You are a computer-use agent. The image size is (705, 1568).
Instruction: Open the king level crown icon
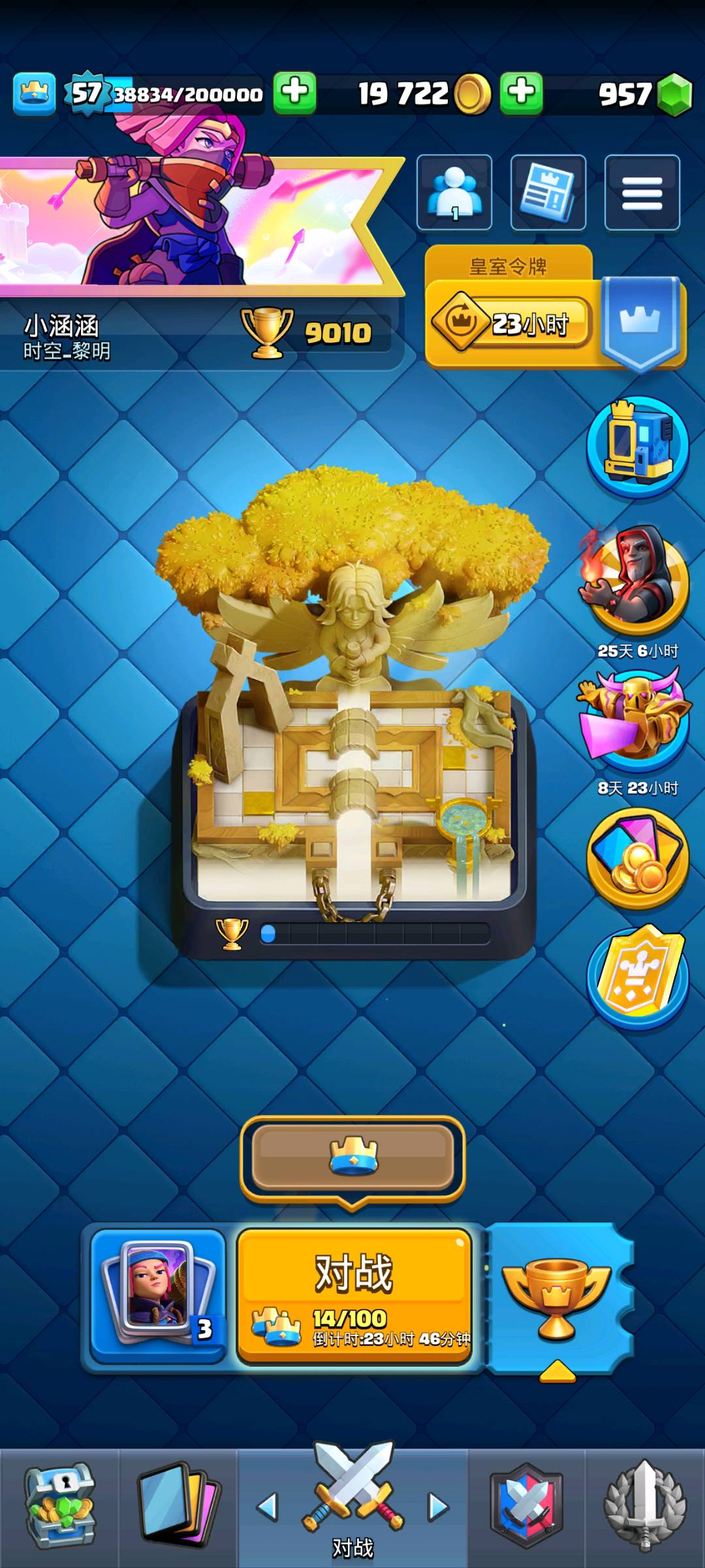(x=34, y=94)
